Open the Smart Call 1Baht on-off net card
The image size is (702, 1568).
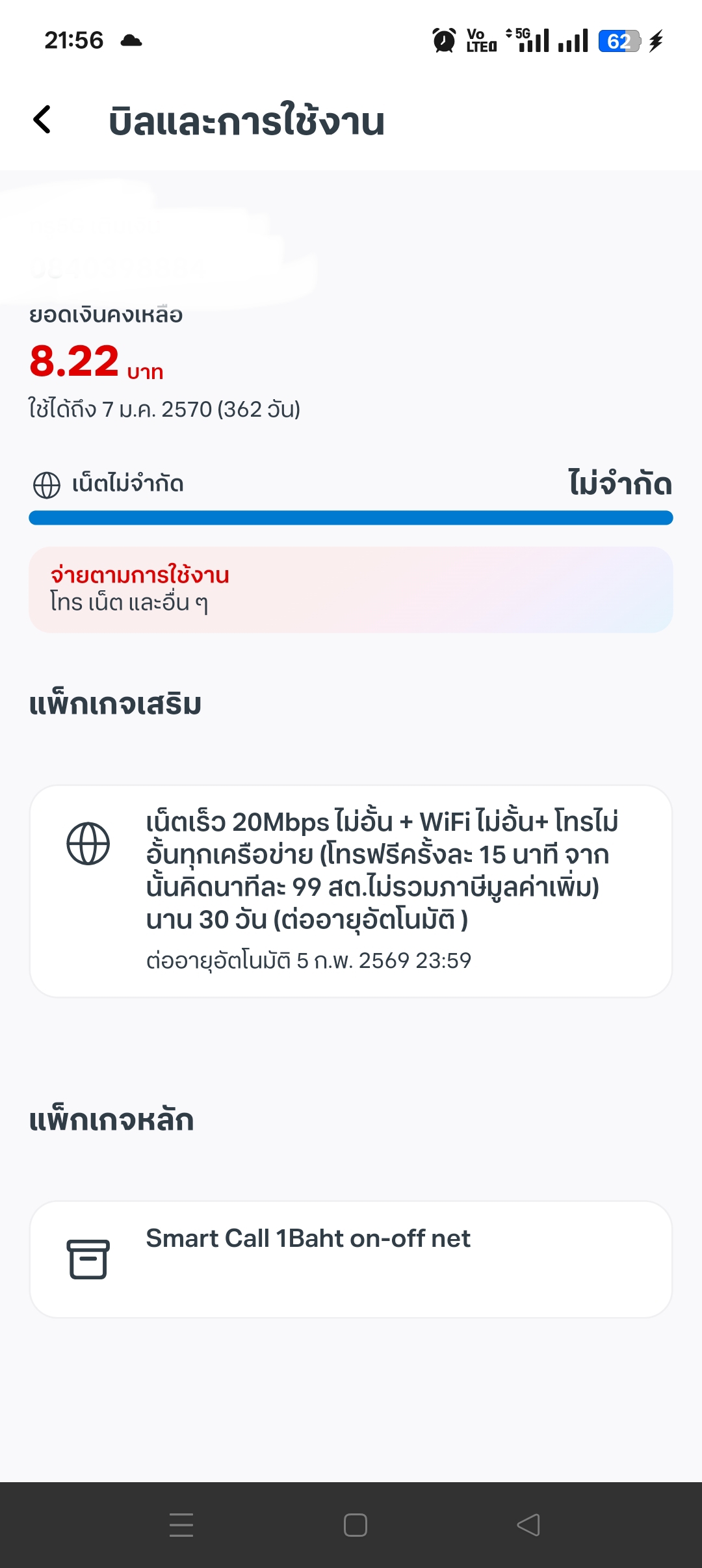(x=351, y=1259)
